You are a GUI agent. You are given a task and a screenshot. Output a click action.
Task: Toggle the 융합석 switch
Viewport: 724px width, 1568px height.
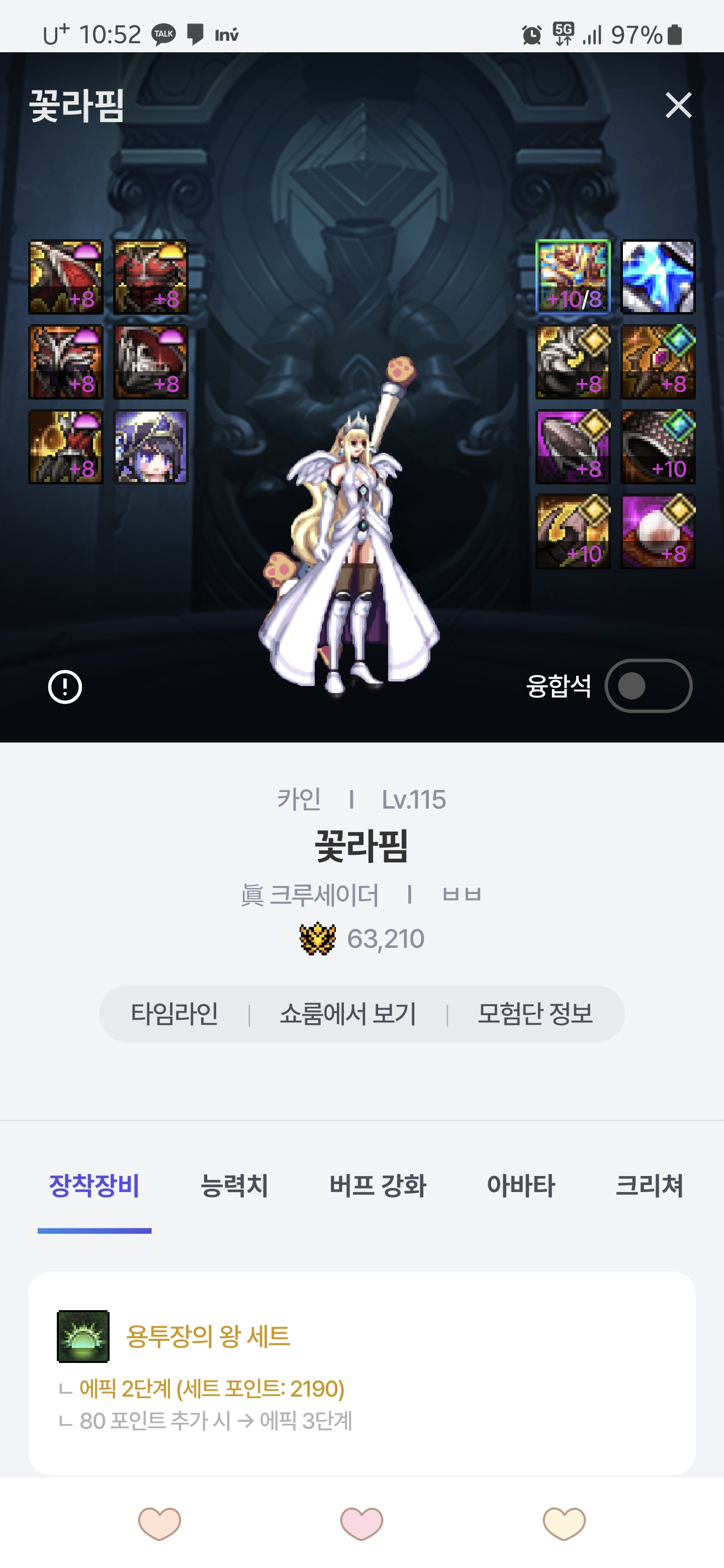(x=648, y=686)
